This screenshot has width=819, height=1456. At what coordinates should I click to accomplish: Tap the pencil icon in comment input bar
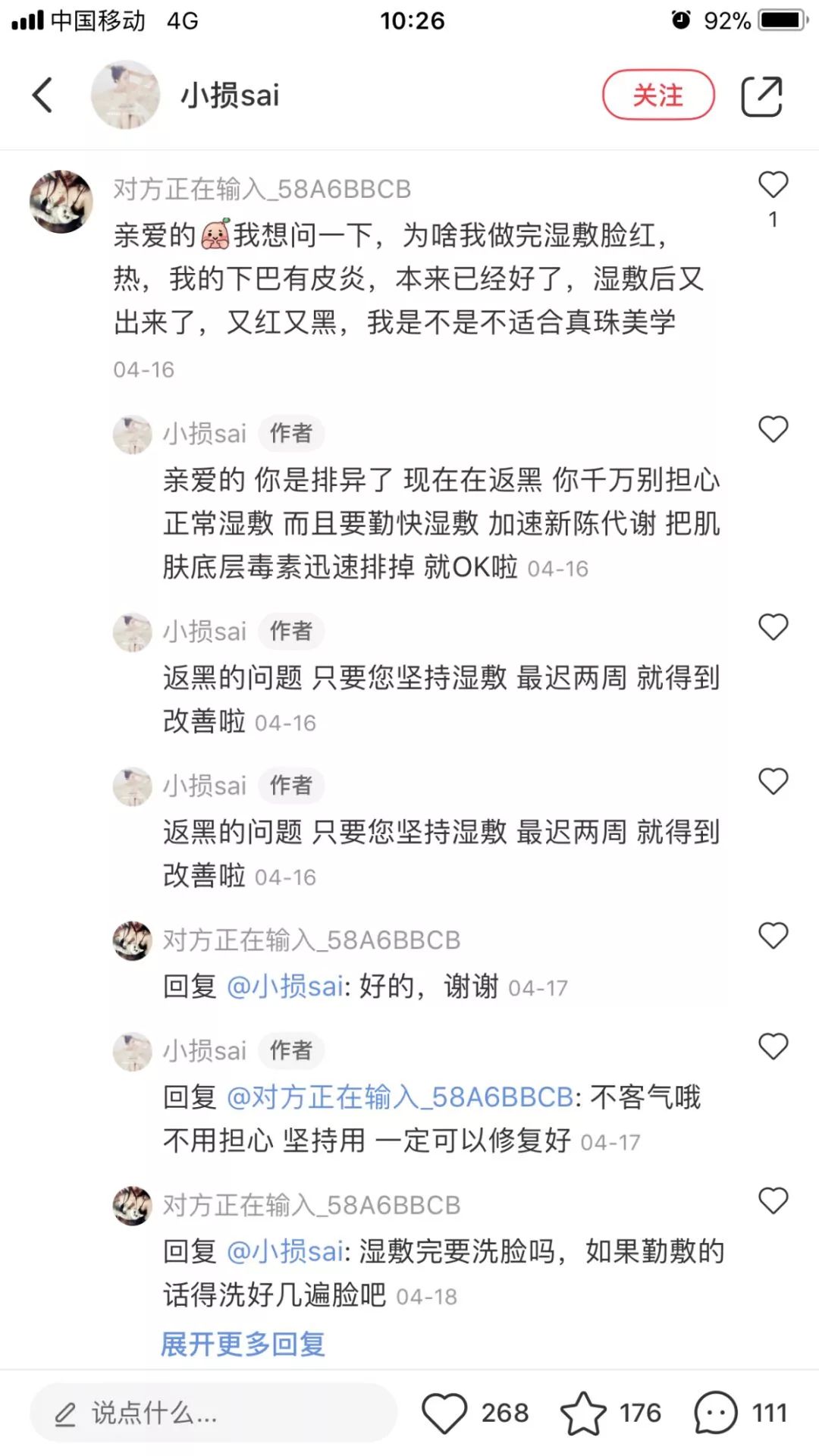64,1412
